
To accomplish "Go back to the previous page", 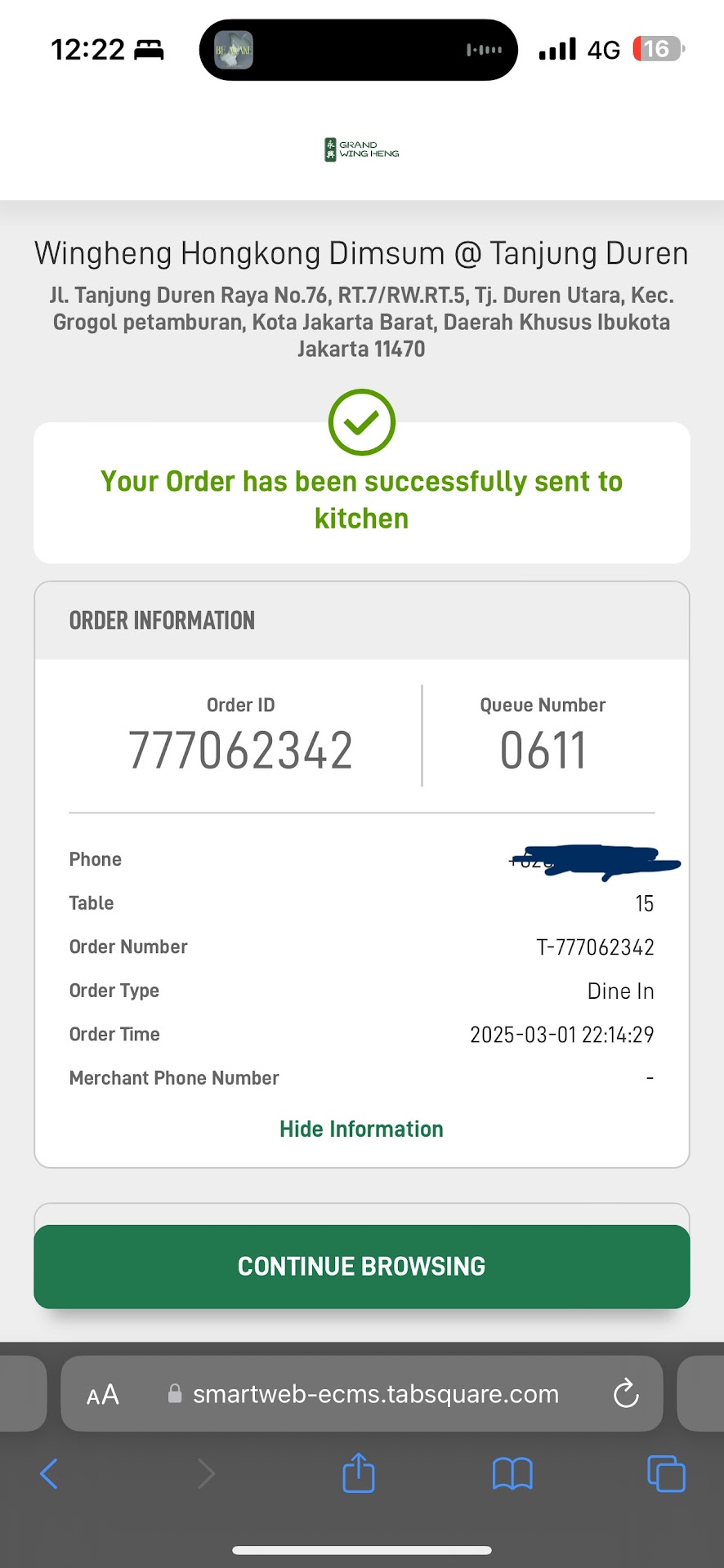I will [x=49, y=1474].
